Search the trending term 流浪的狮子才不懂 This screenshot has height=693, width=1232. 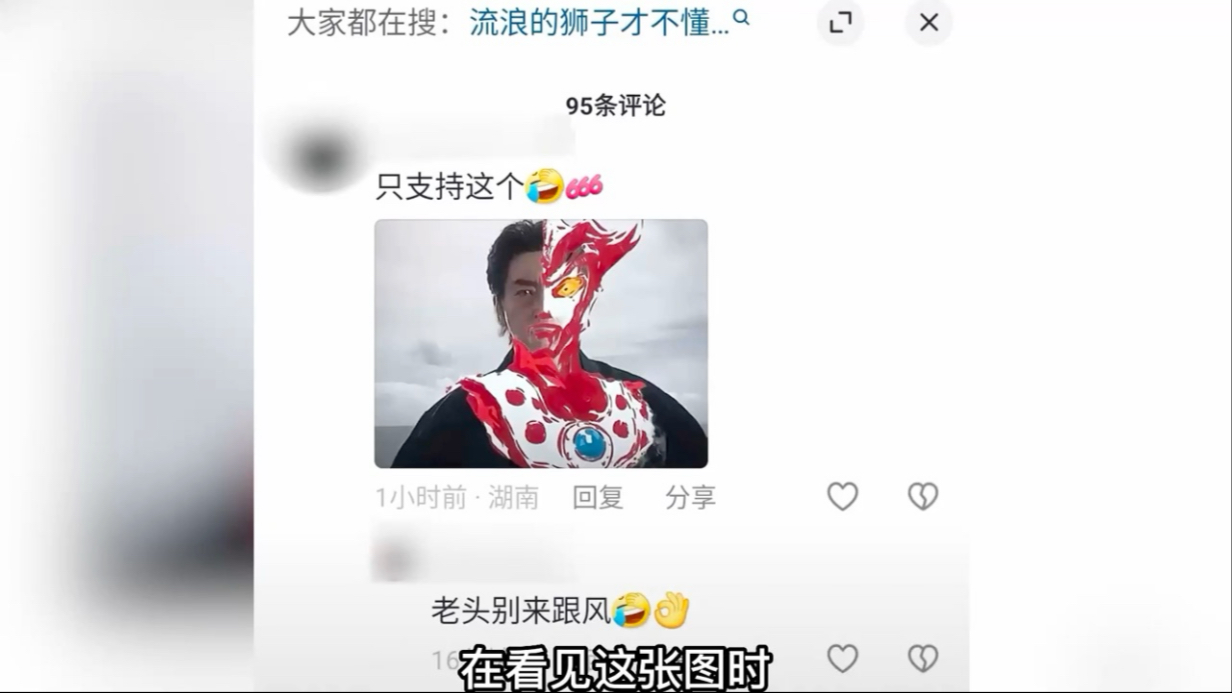[600, 22]
